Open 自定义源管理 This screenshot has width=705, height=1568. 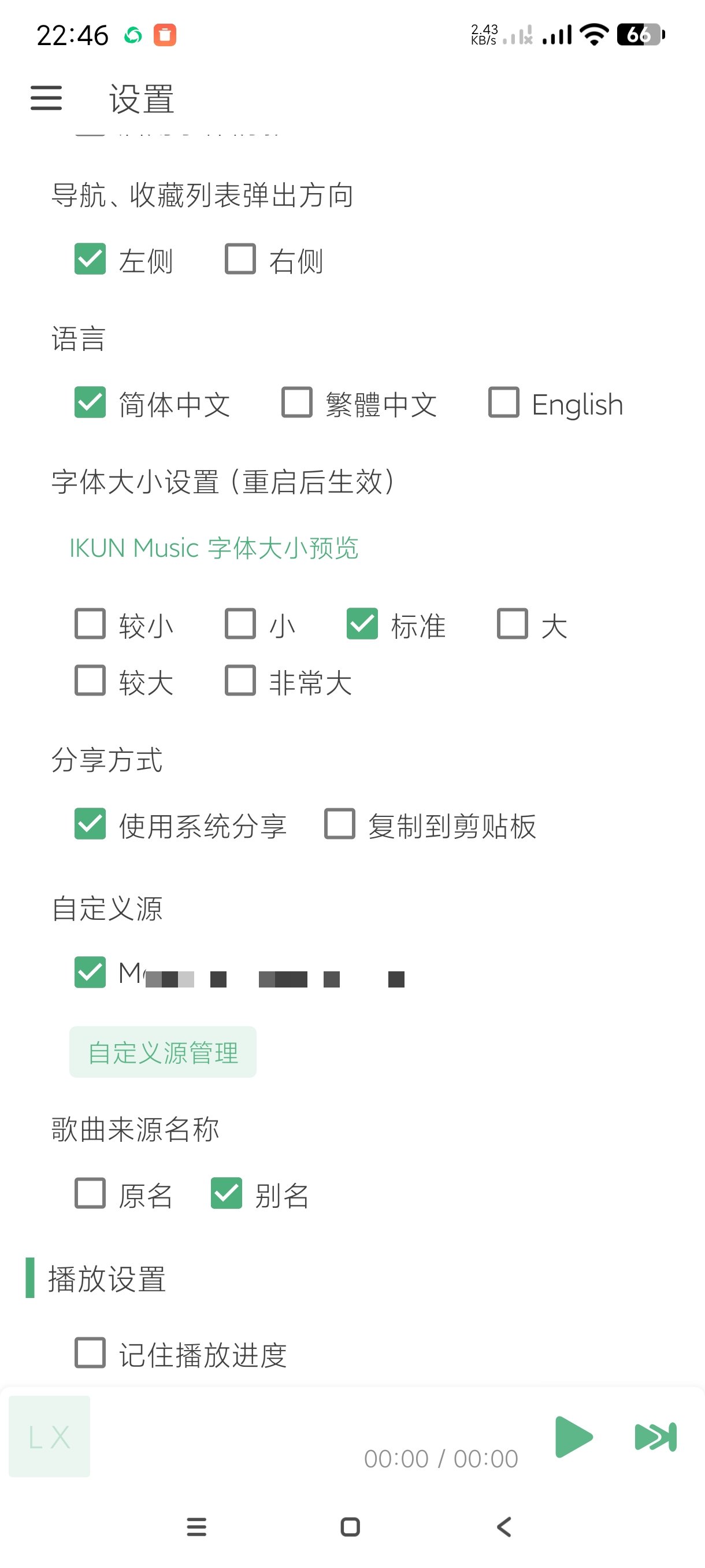(x=162, y=1052)
